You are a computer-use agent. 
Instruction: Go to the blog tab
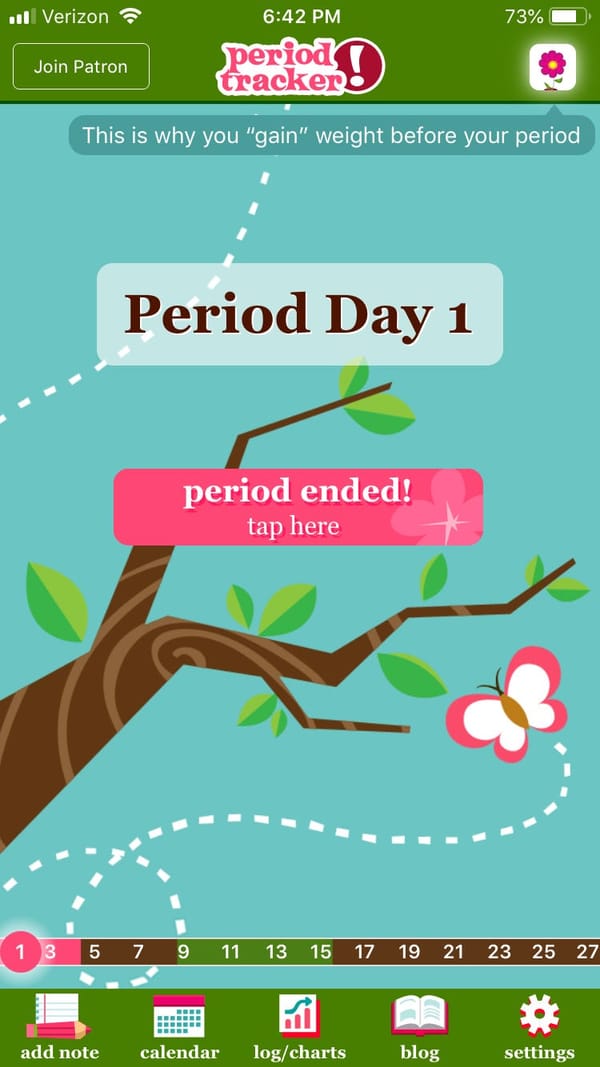pyautogui.click(x=419, y=1027)
